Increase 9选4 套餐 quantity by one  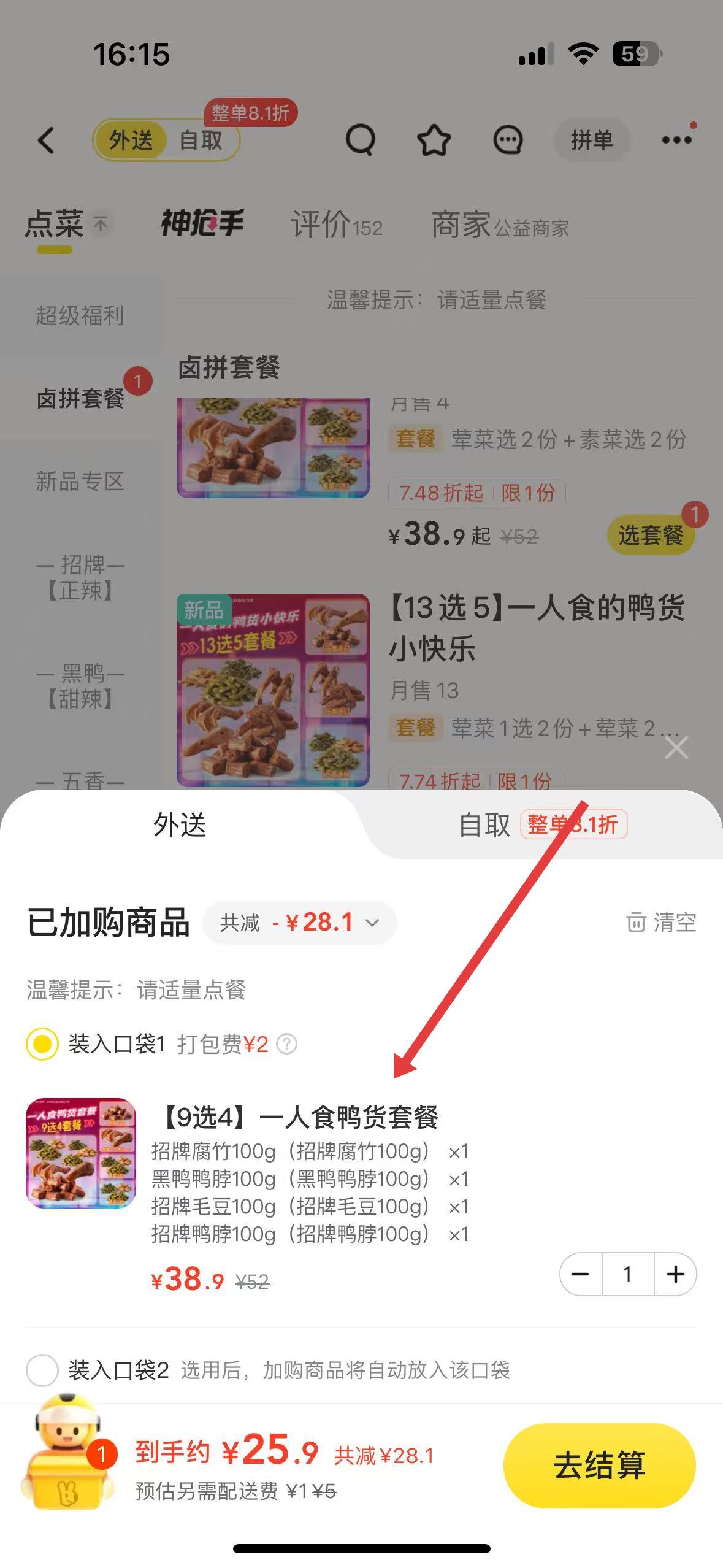(675, 1275)
